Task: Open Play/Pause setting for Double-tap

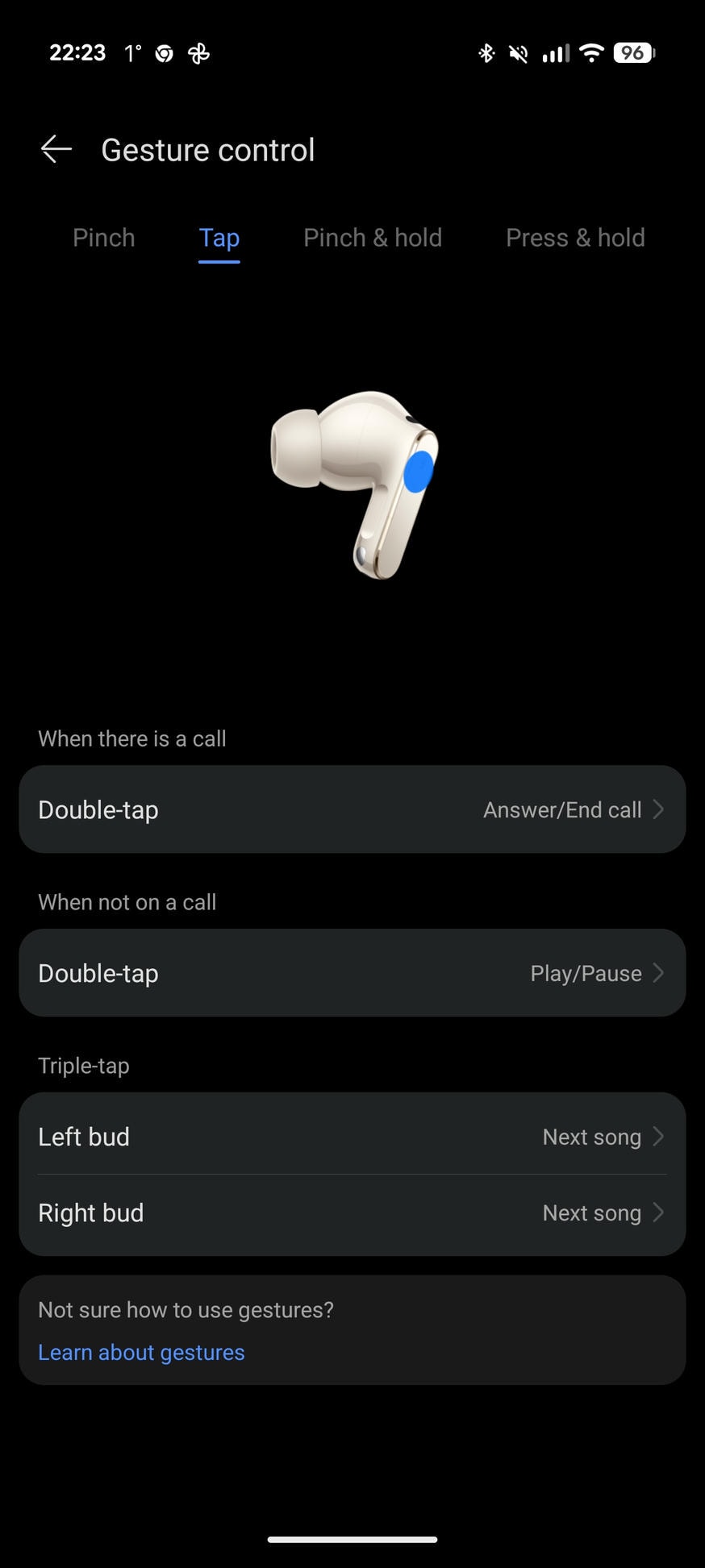Action: point(352,973)
